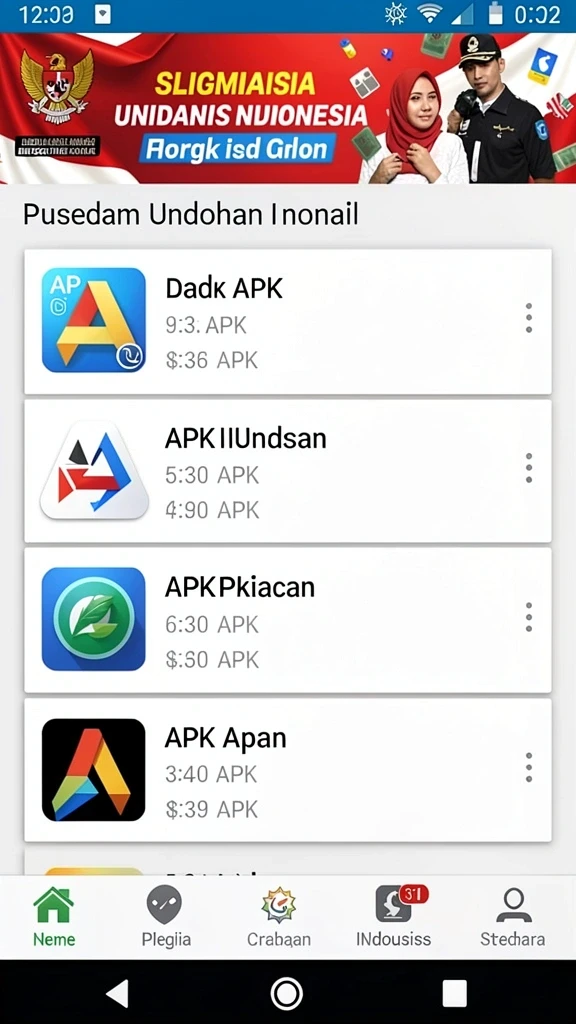Open the overflow menu for Dadk APK
This screenshot has height=1024, width=576.
pos(528,318)
